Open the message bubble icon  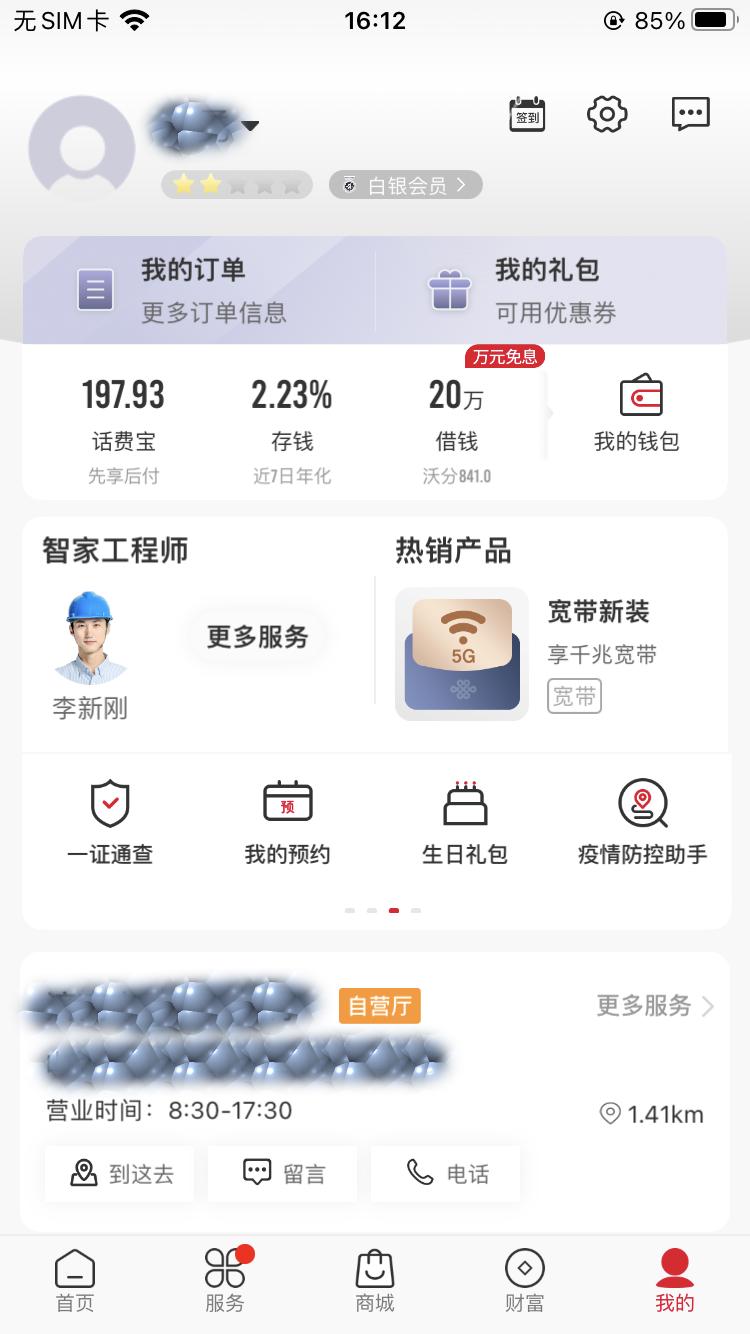690,113
